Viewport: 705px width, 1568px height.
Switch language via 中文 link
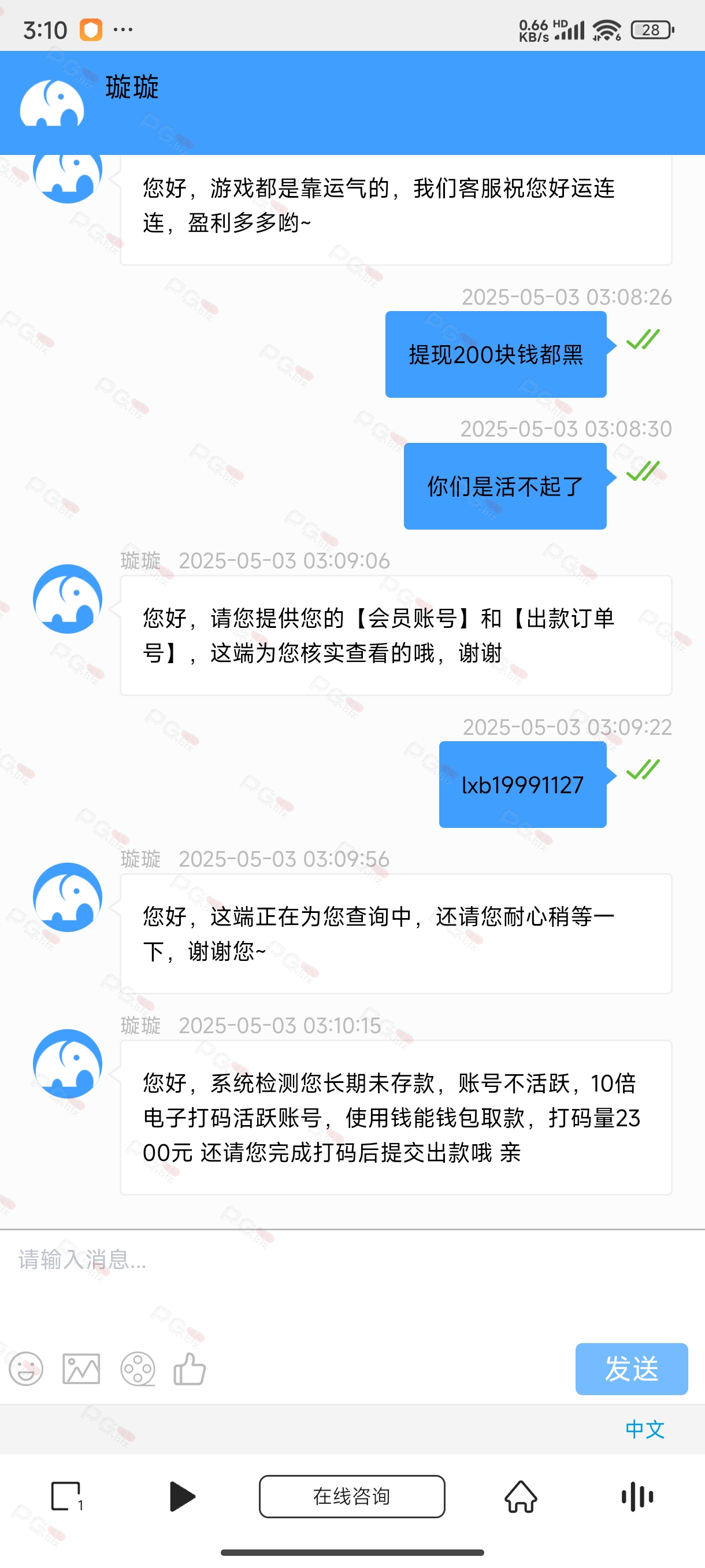(x=645, y=1429)
